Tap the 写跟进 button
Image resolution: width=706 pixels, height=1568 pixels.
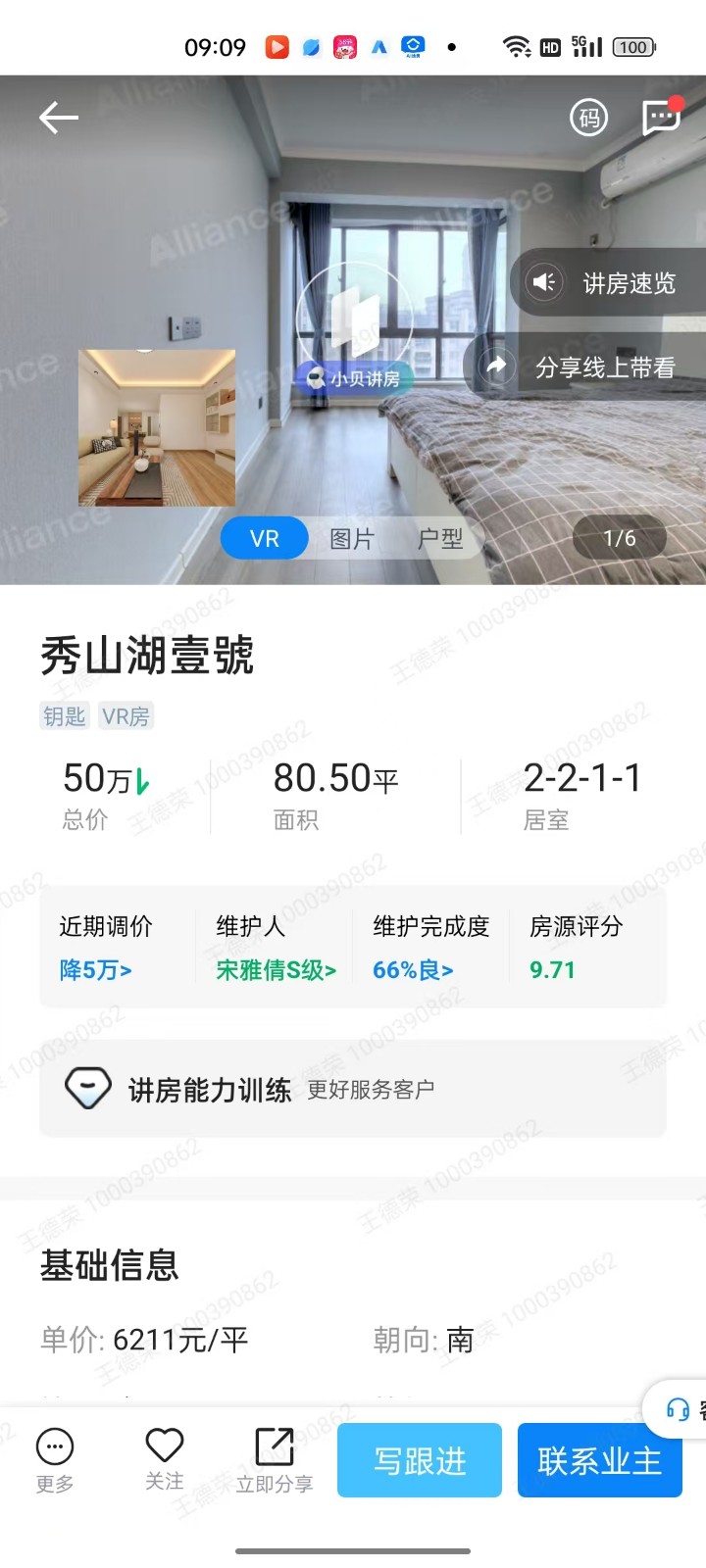tap(420, 1460)
